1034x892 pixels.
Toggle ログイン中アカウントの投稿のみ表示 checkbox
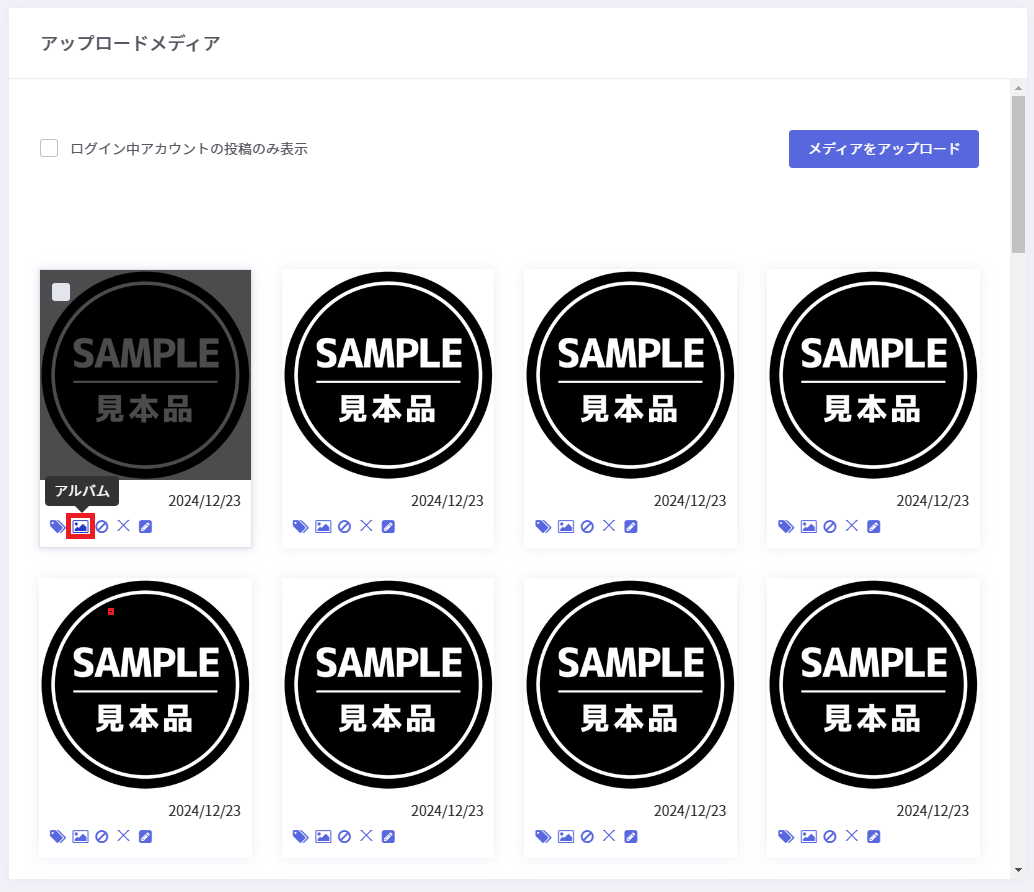click(49, 149)
